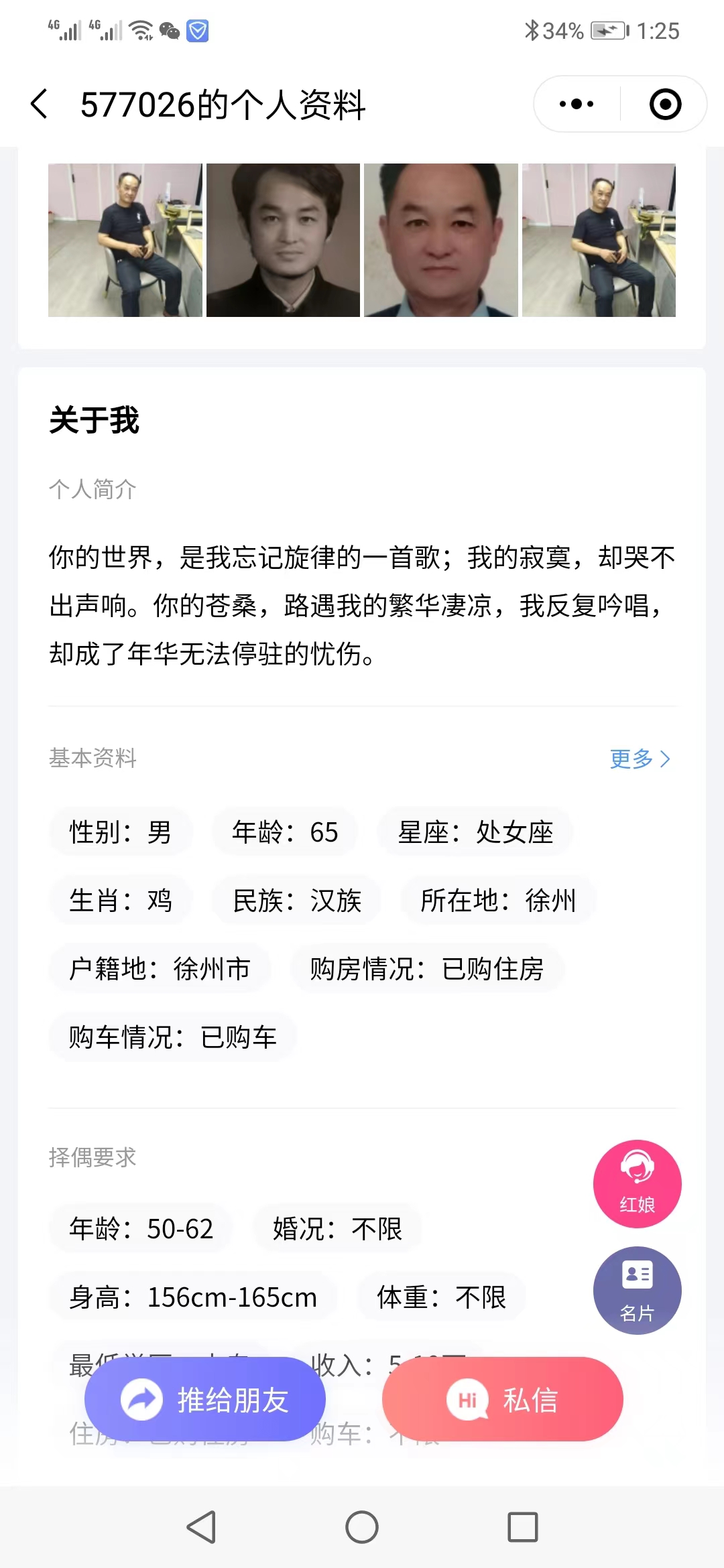
Task: Tap the system home button
Action: (x=362, y=1527)
